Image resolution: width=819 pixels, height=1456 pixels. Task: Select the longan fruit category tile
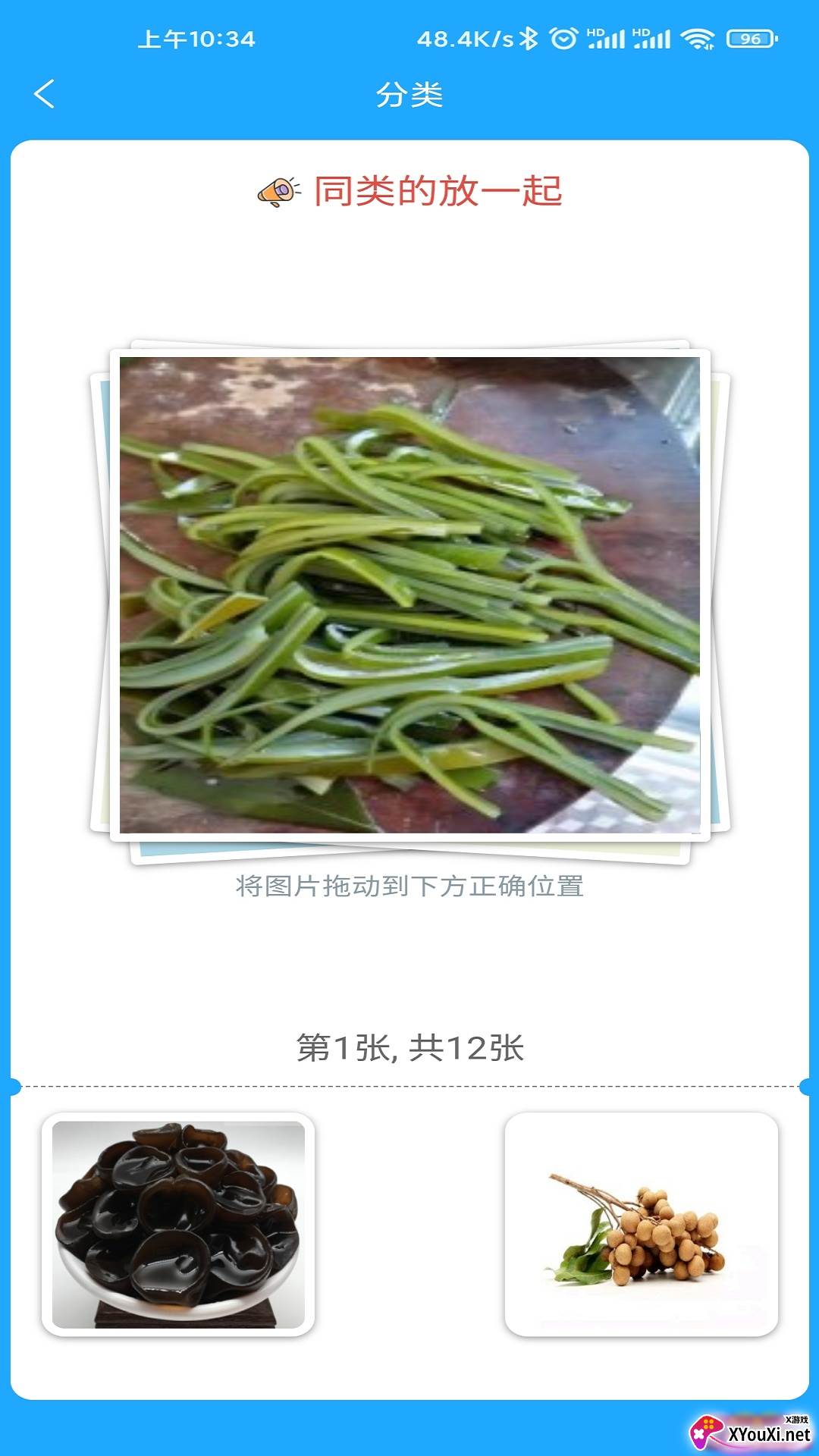(642, 1225)
